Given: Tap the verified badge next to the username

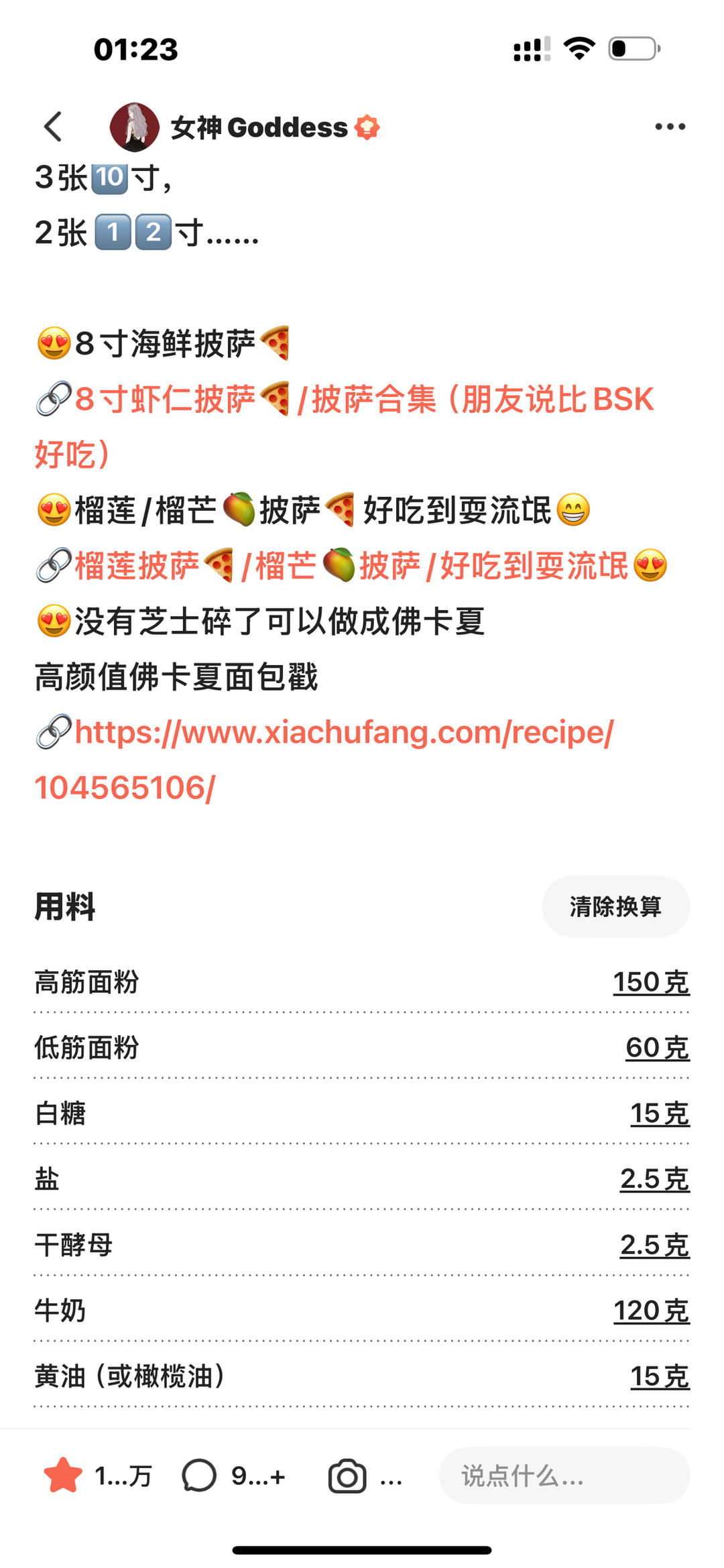Looking at the screenshot, I should coord(367,126).
